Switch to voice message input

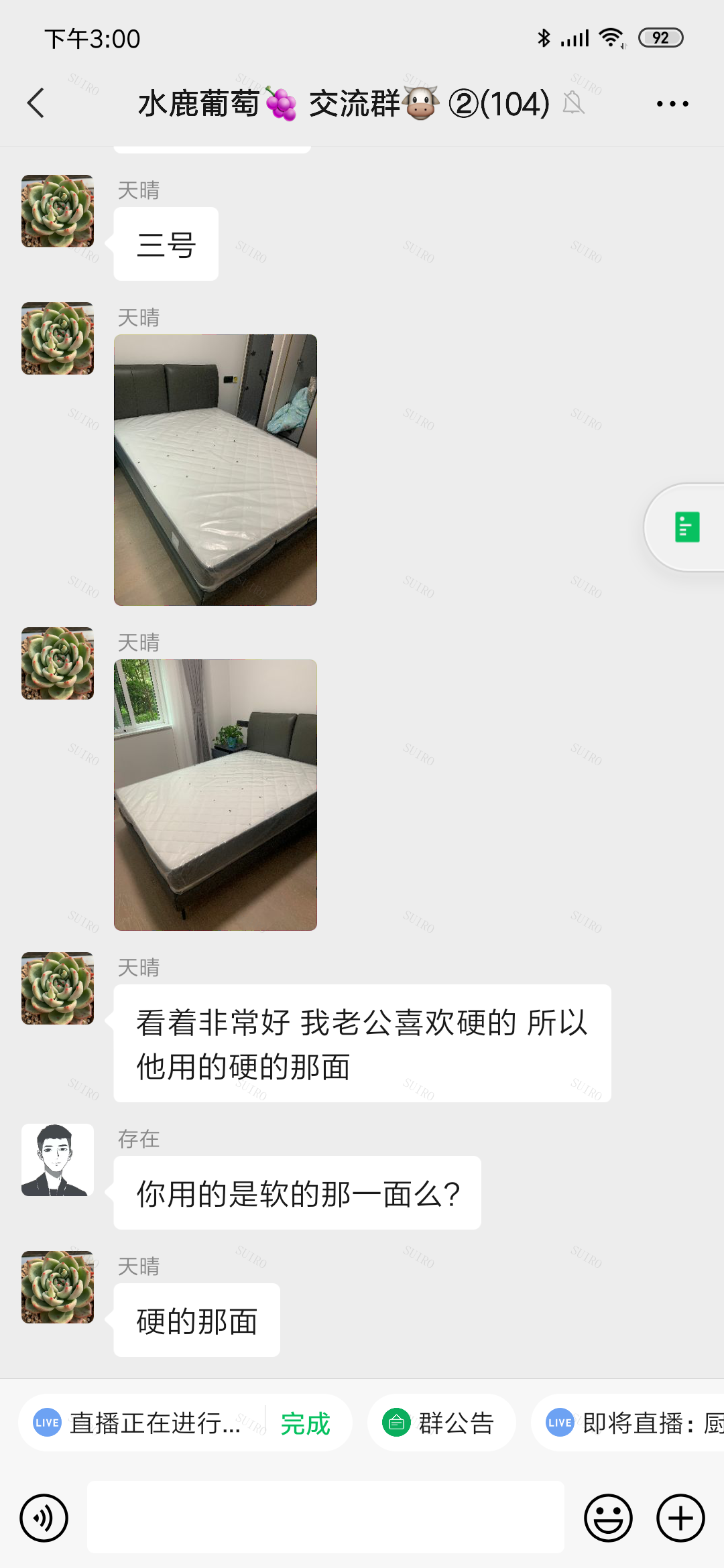click(x=44, y=1518)
